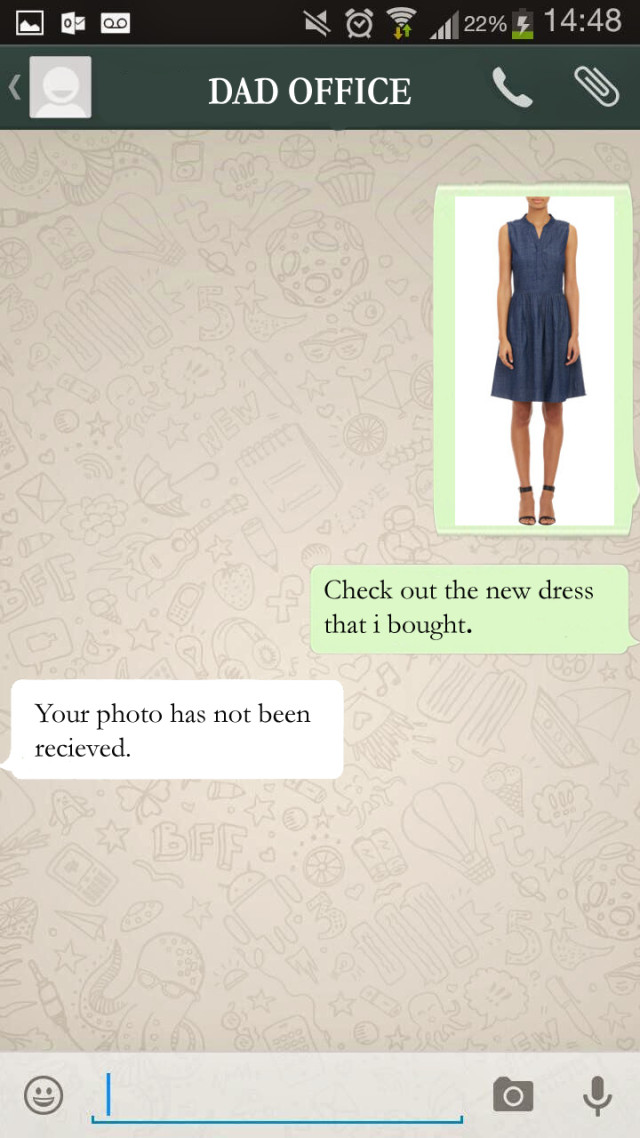Open the DAD OFFICE contact info
This screenshot has width=640, height=1138.
coord(309,91)
